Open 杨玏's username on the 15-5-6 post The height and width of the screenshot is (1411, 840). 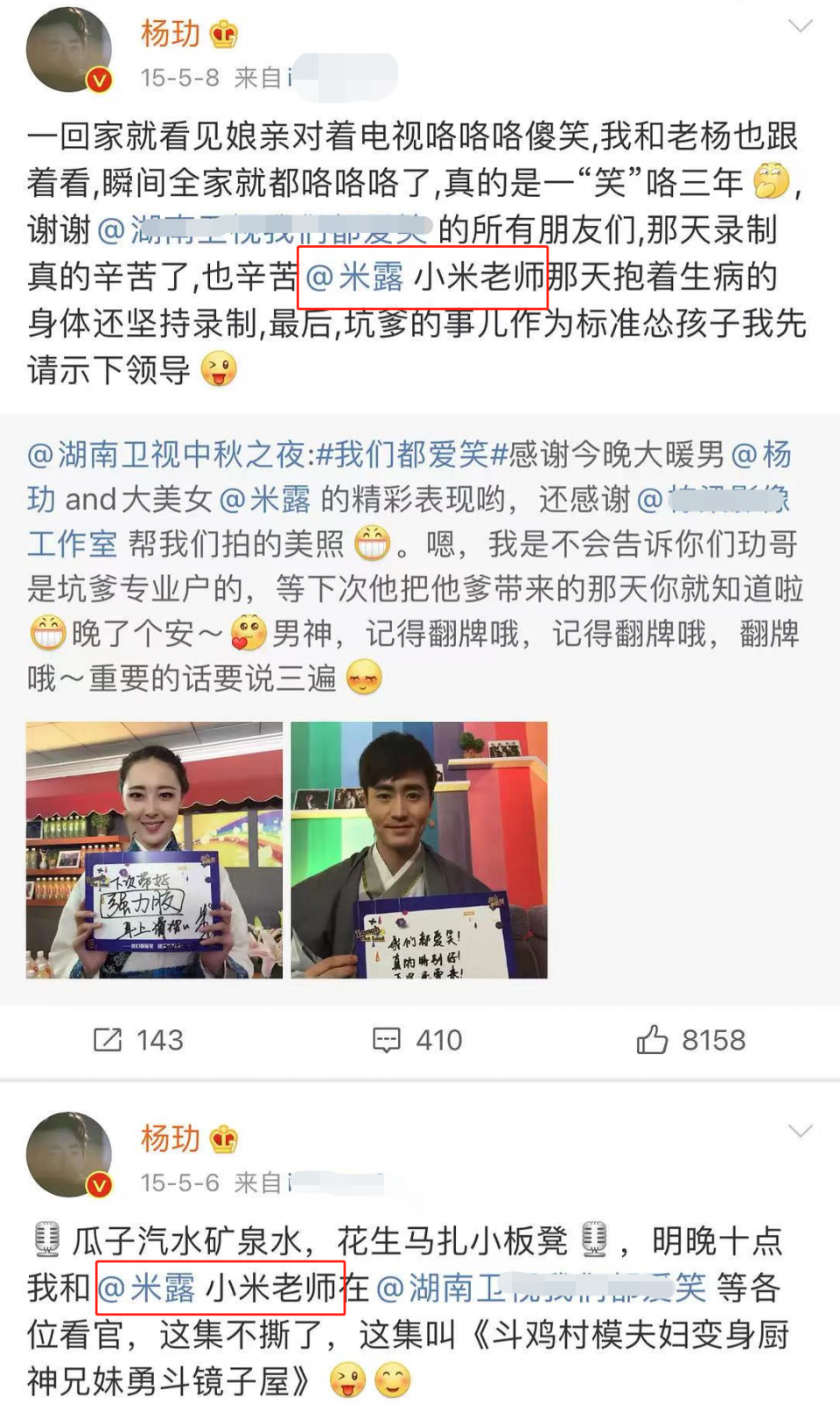coord(171,1139)
